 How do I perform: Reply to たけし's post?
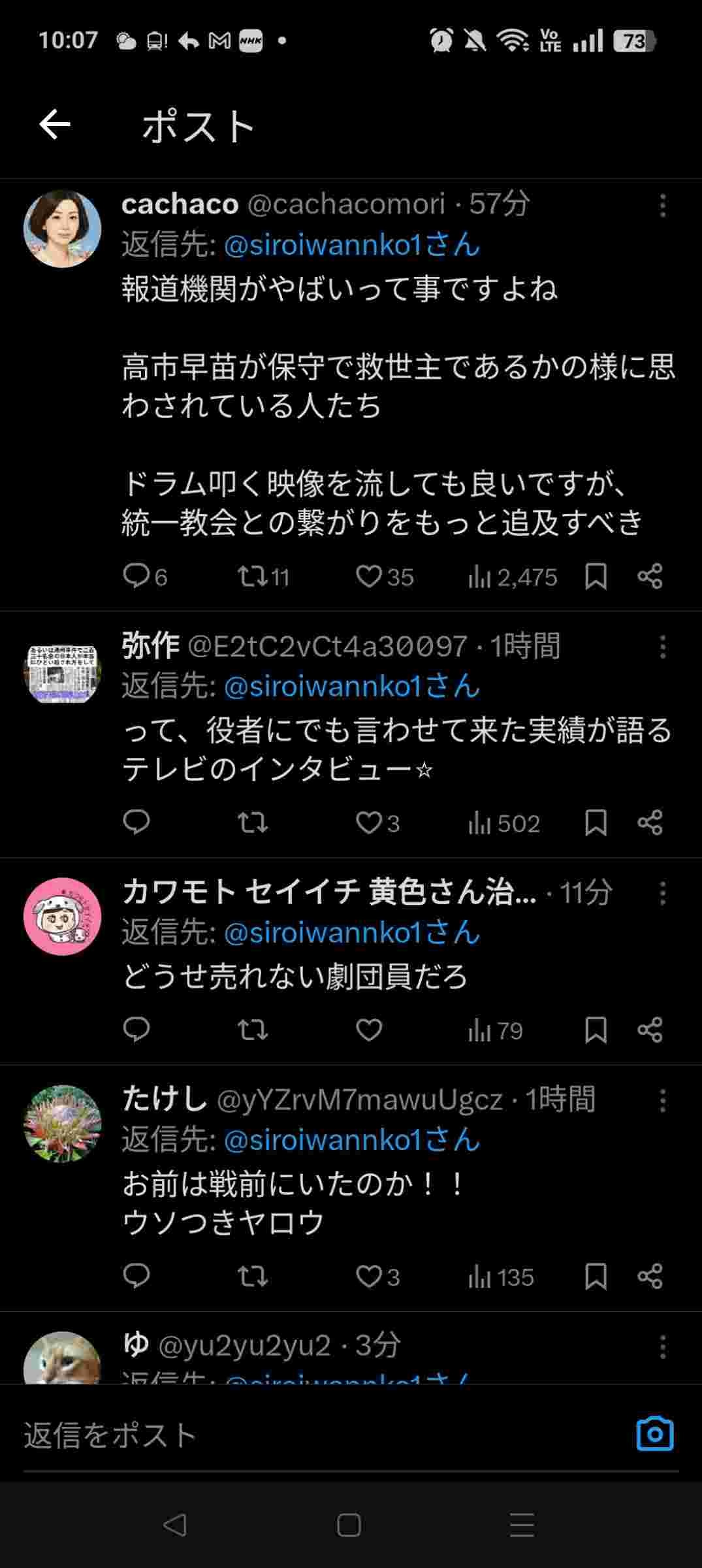pos(136,1276)
